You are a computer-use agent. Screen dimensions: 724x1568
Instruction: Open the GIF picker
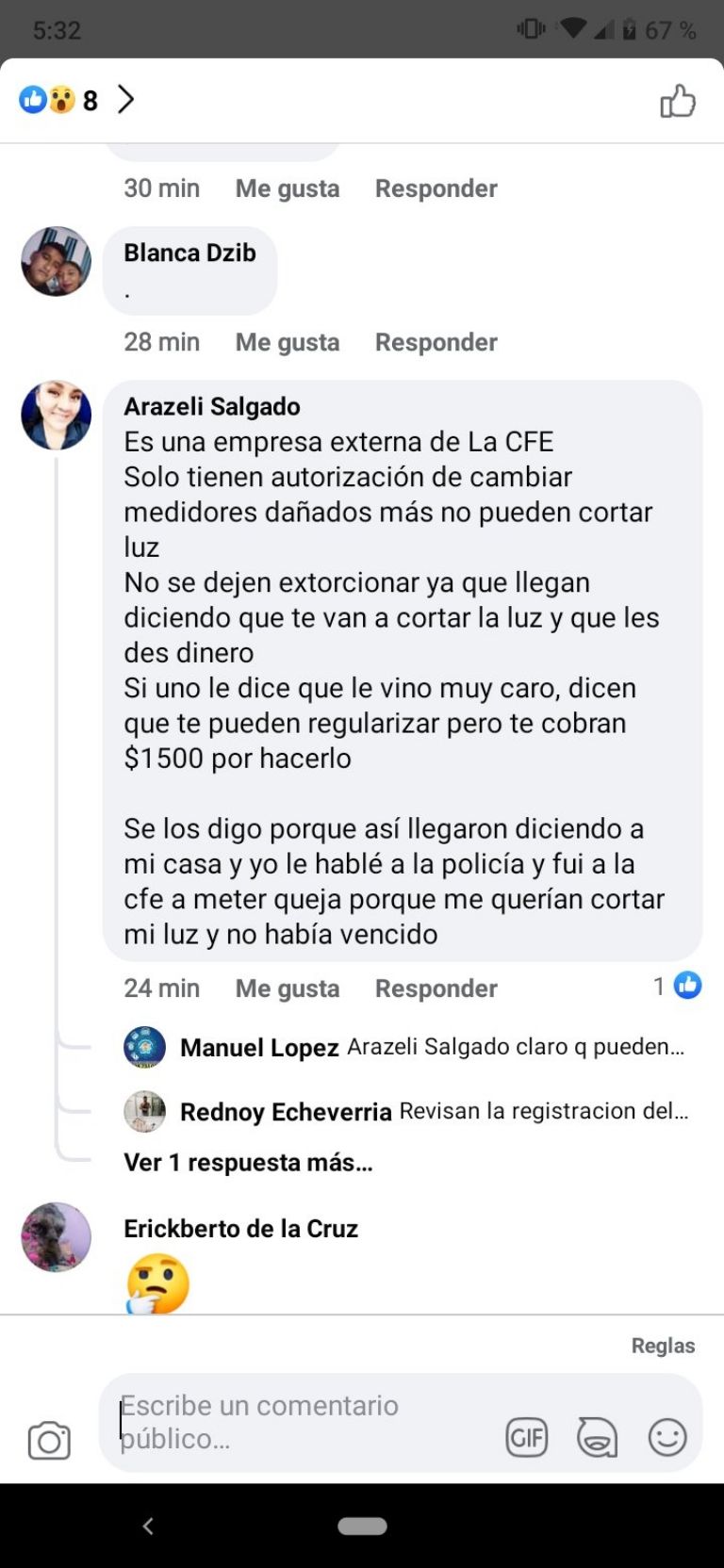(526, 1438)
